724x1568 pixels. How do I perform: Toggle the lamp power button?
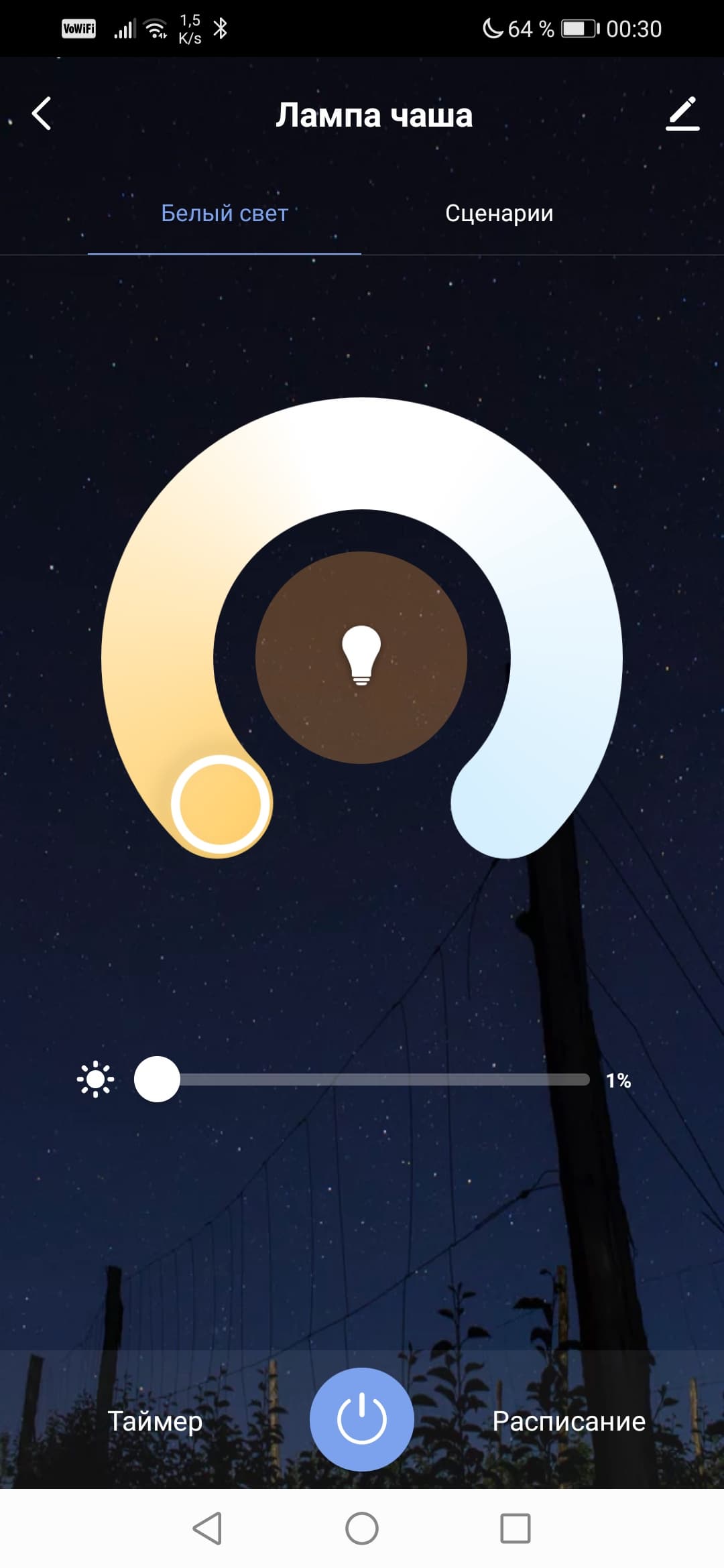pyautogui.click(x=361, y=1419)
